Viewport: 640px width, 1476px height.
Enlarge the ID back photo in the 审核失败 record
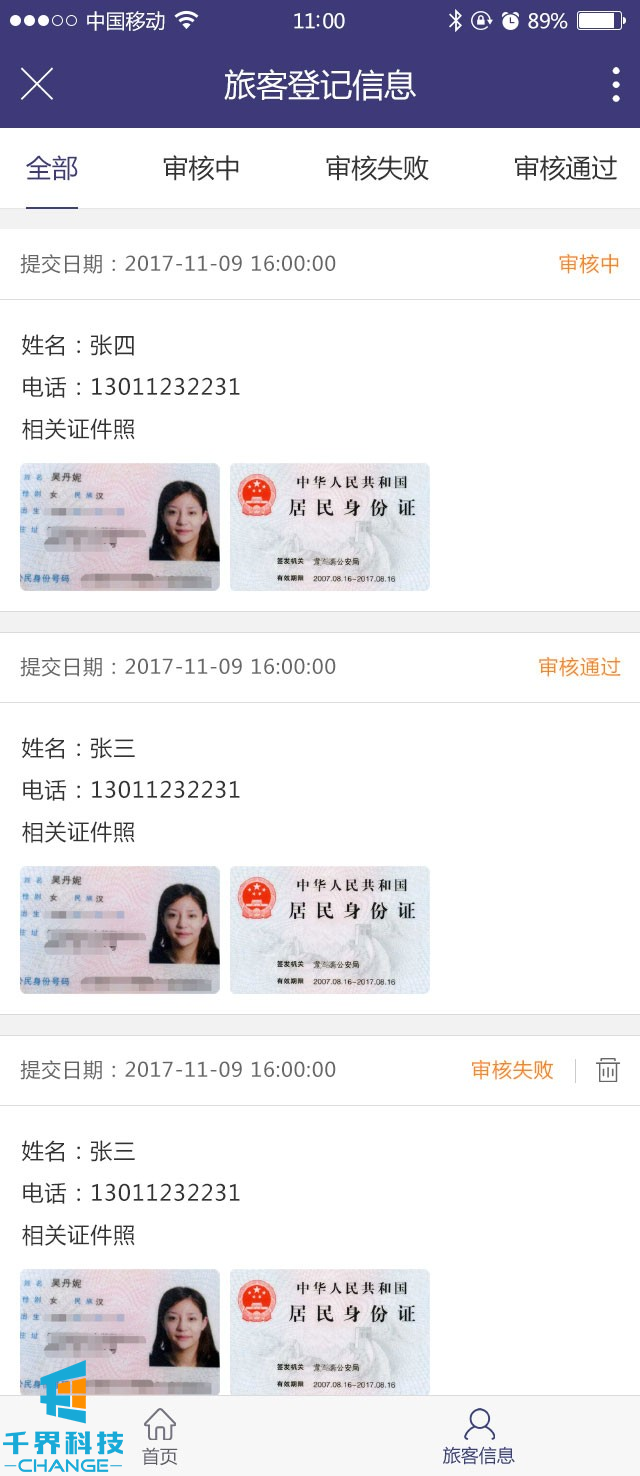pyautogui.click(x=330, y=1332)
